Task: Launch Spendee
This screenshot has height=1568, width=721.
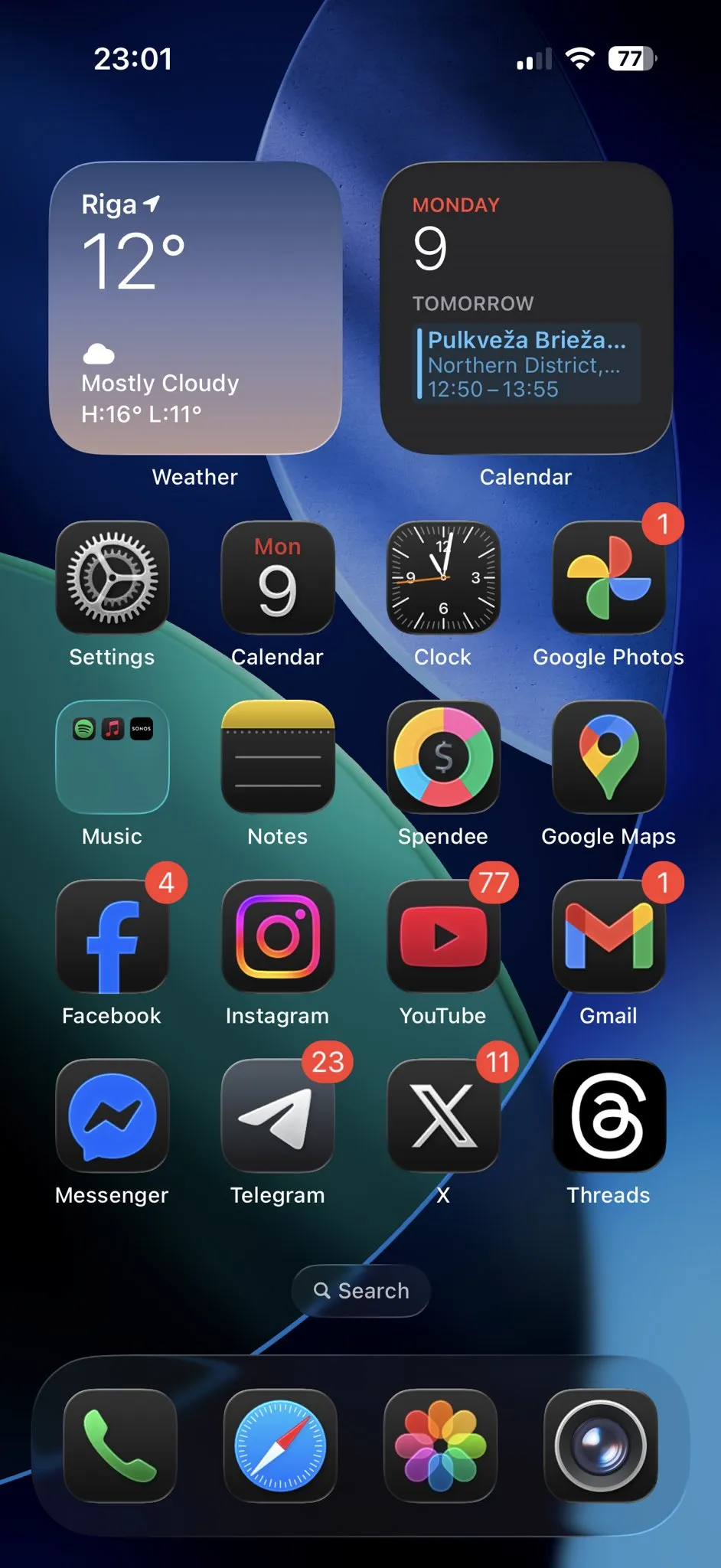Action: (x=443, y=757)
